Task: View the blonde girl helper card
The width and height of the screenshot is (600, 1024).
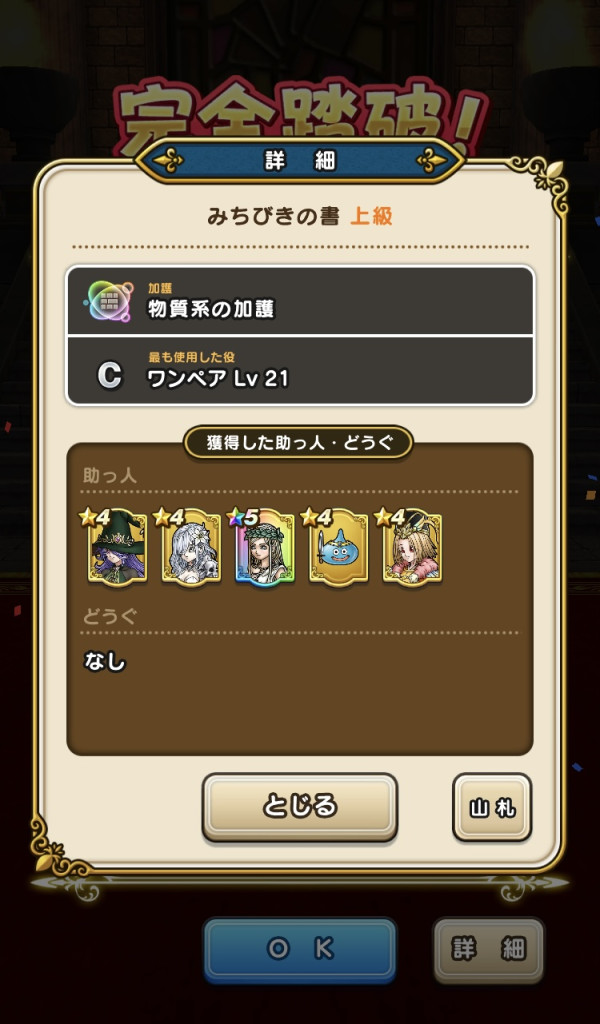Action: tap(411, 546)
